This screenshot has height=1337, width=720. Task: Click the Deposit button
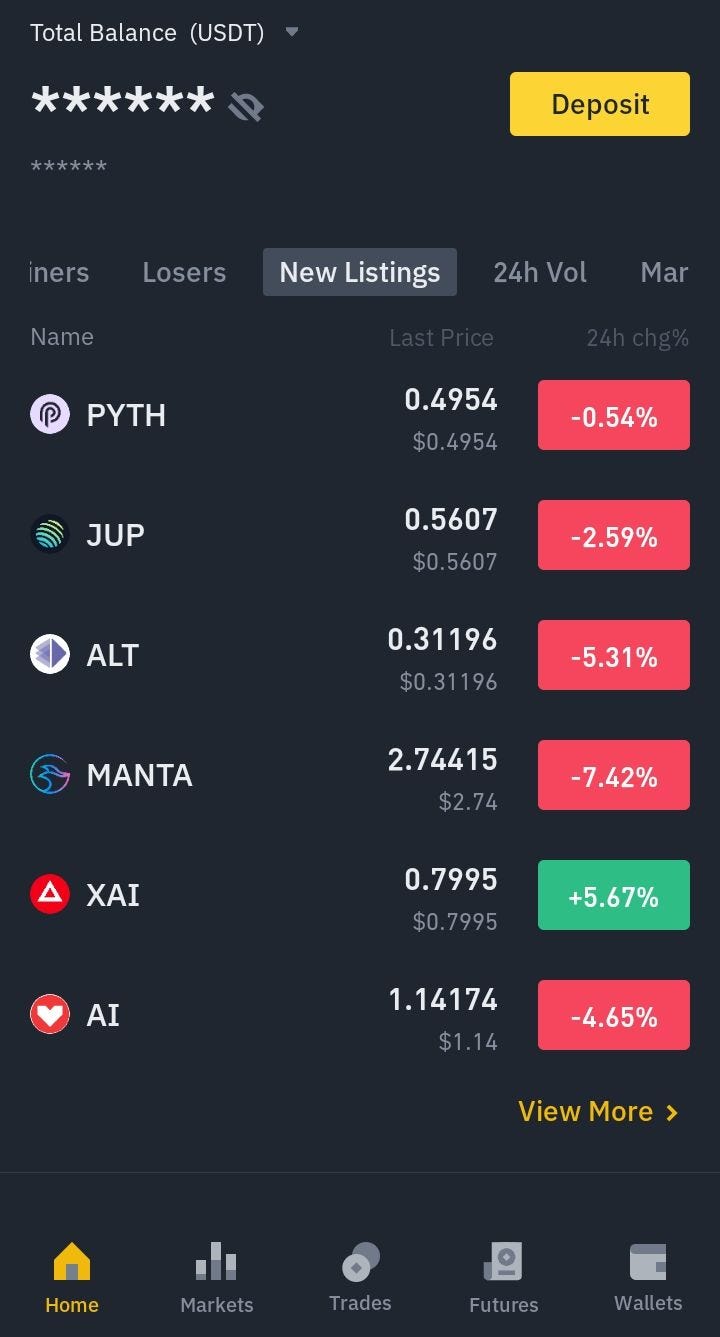[599, 103]
